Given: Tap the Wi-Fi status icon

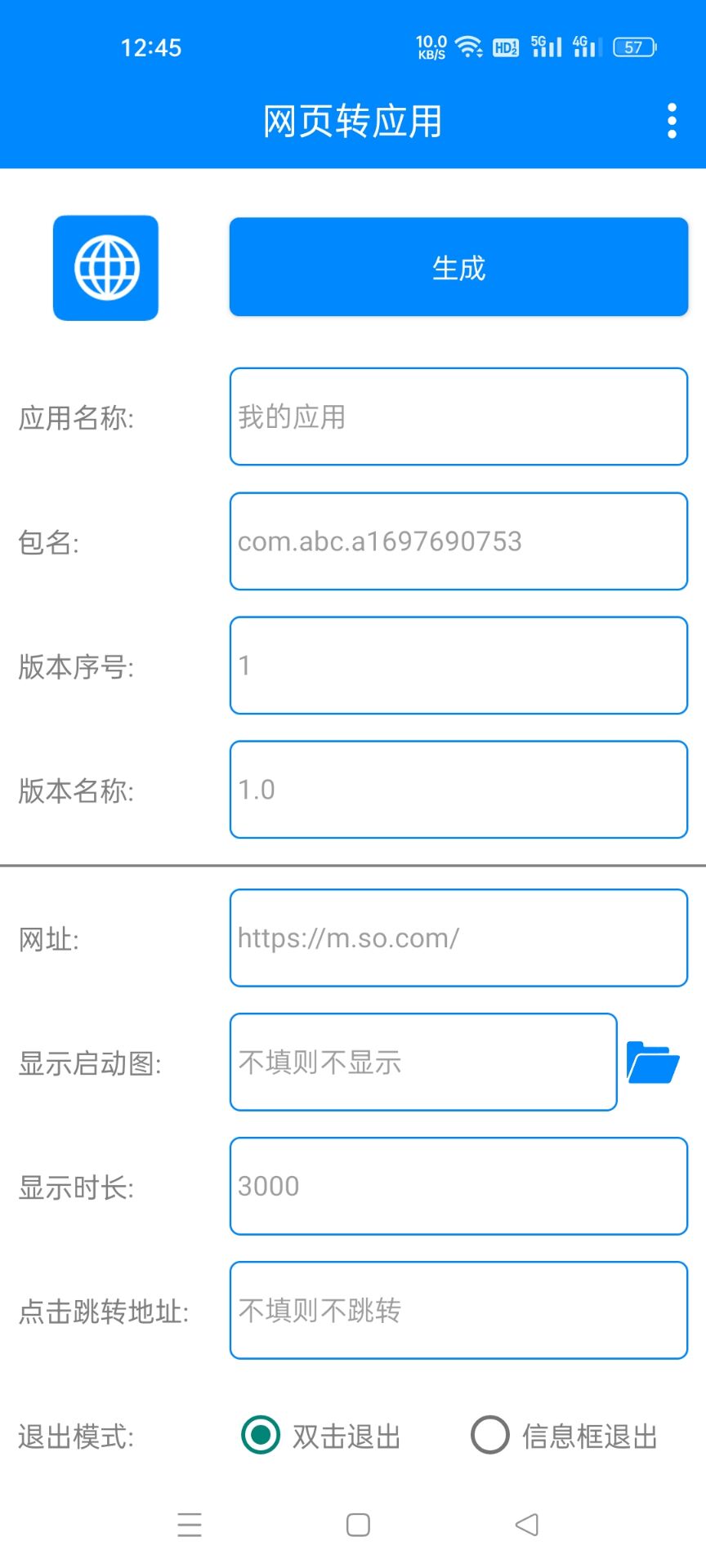Looking at the screenshot, I should pyautogui.click(x=467, y=47).
